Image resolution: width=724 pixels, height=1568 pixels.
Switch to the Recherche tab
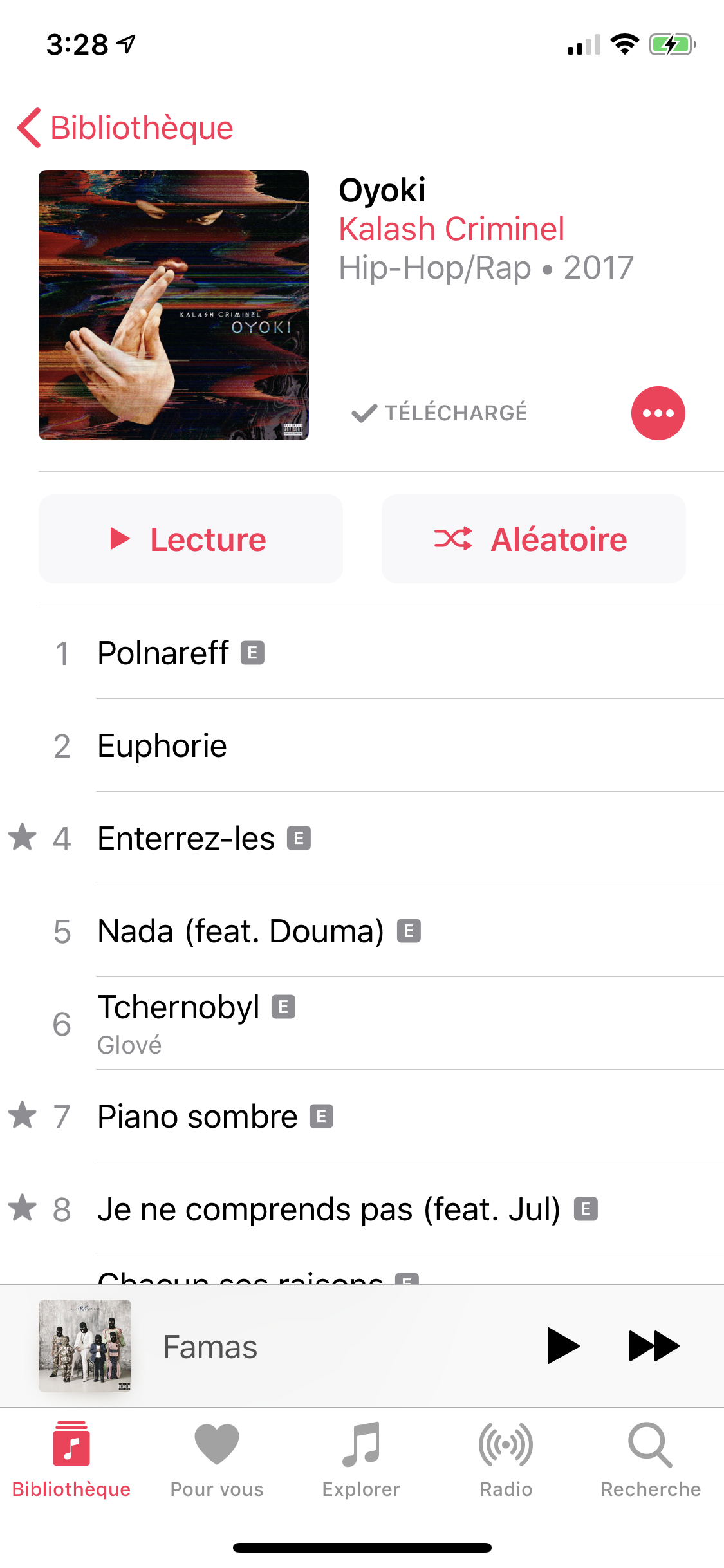coord(651,1460)
